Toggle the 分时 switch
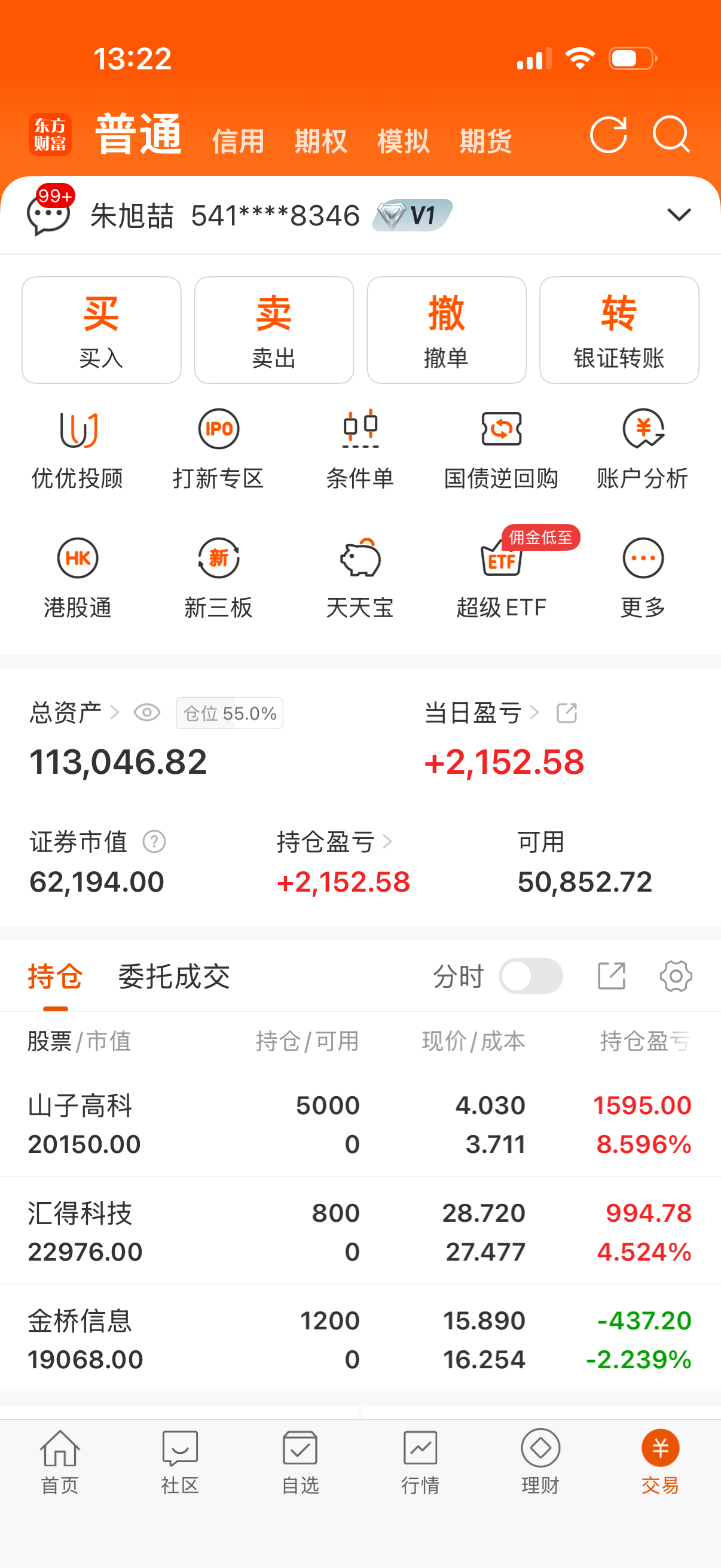 point(530,977)
